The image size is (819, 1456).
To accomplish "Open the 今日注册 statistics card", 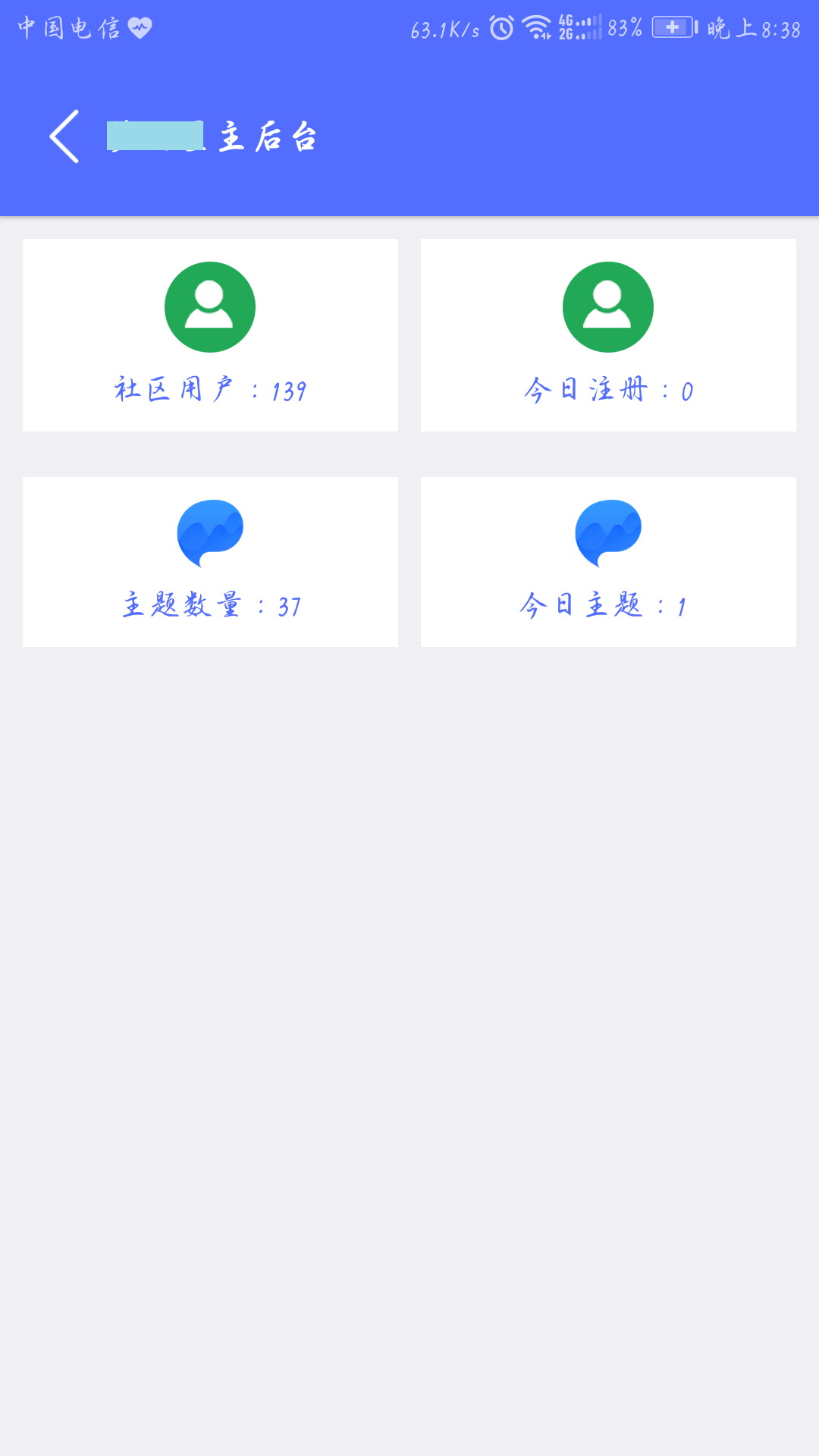I will [607, 334].
